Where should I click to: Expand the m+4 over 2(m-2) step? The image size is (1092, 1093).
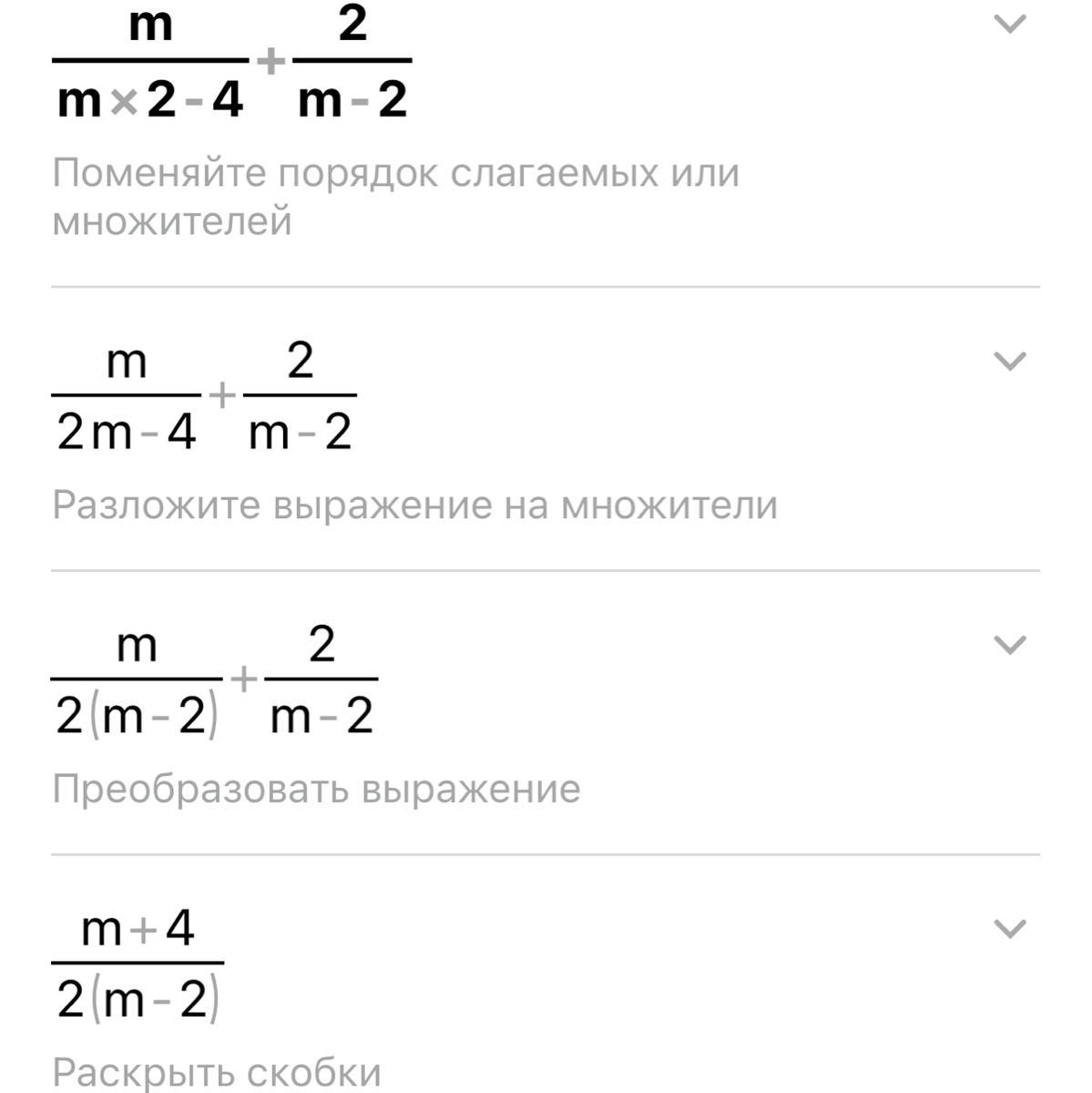click(x=1009, y=928)
